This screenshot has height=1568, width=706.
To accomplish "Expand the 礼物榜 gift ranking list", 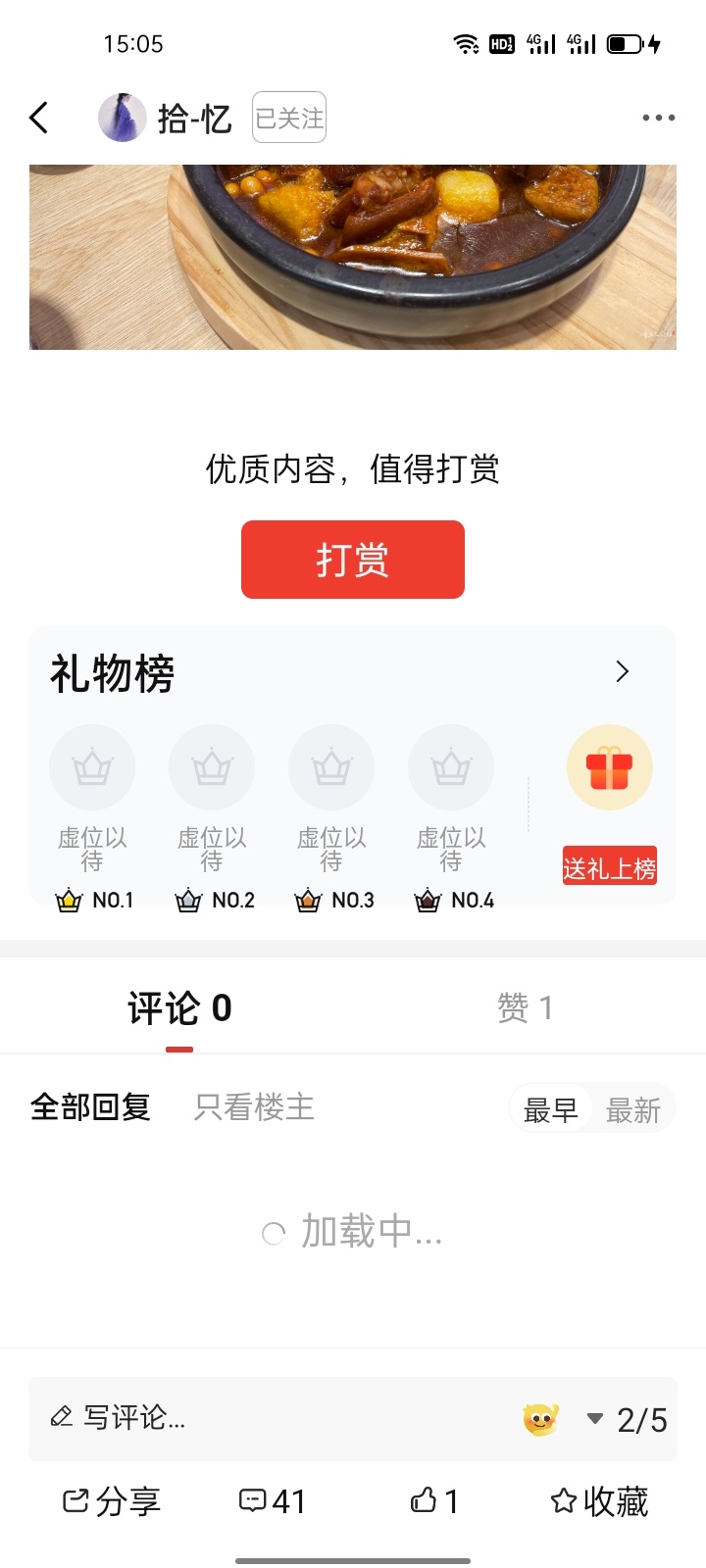I will click(622, 672).
